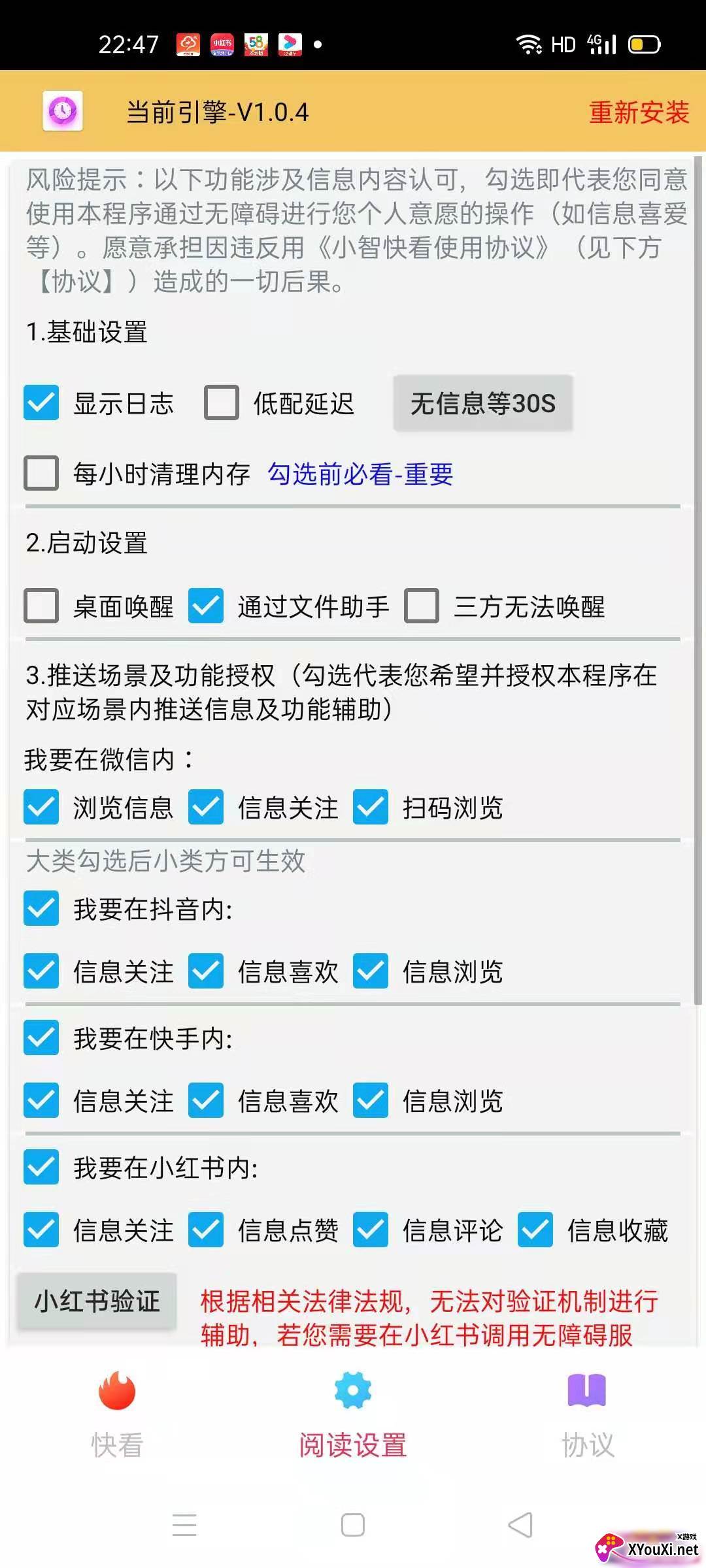Viewport: 706px width, 1568px height.
Task: Check the 三方无法唤醒 box
Action: (422, 606)
